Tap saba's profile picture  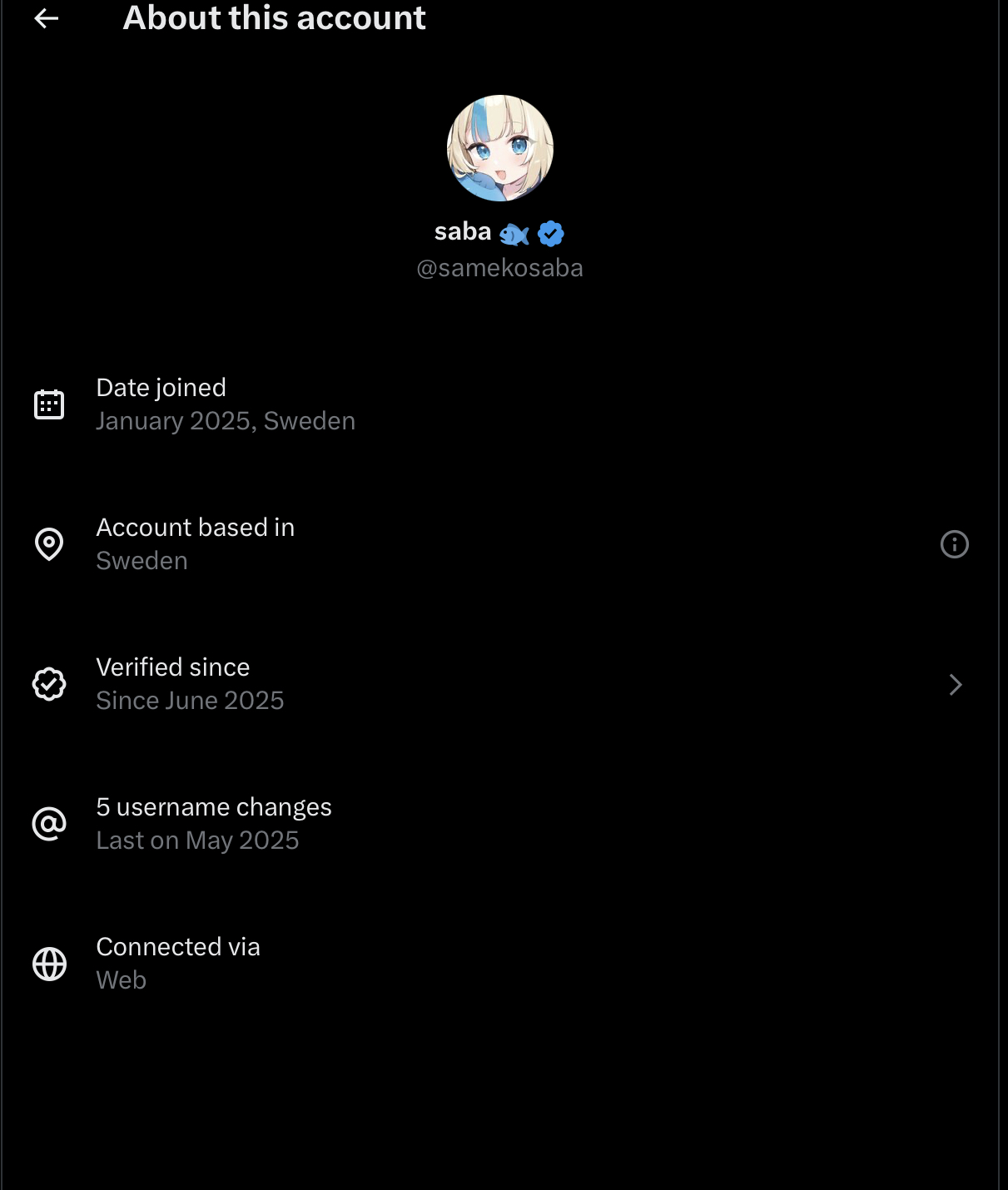500,148
